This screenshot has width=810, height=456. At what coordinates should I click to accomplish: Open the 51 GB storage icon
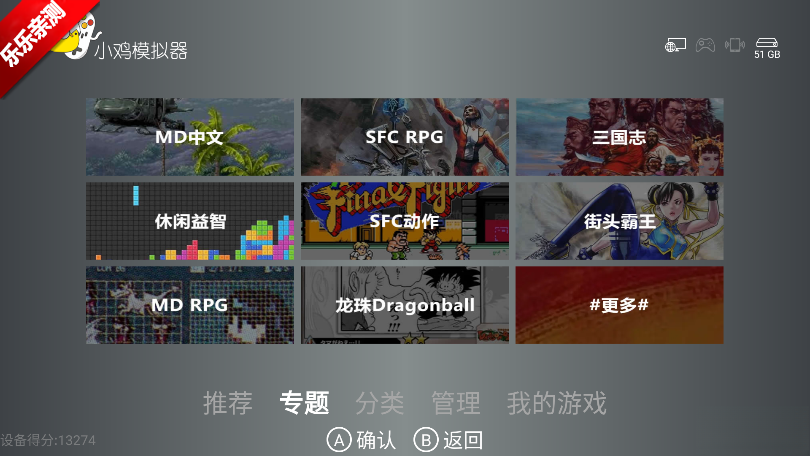[767, 47]
